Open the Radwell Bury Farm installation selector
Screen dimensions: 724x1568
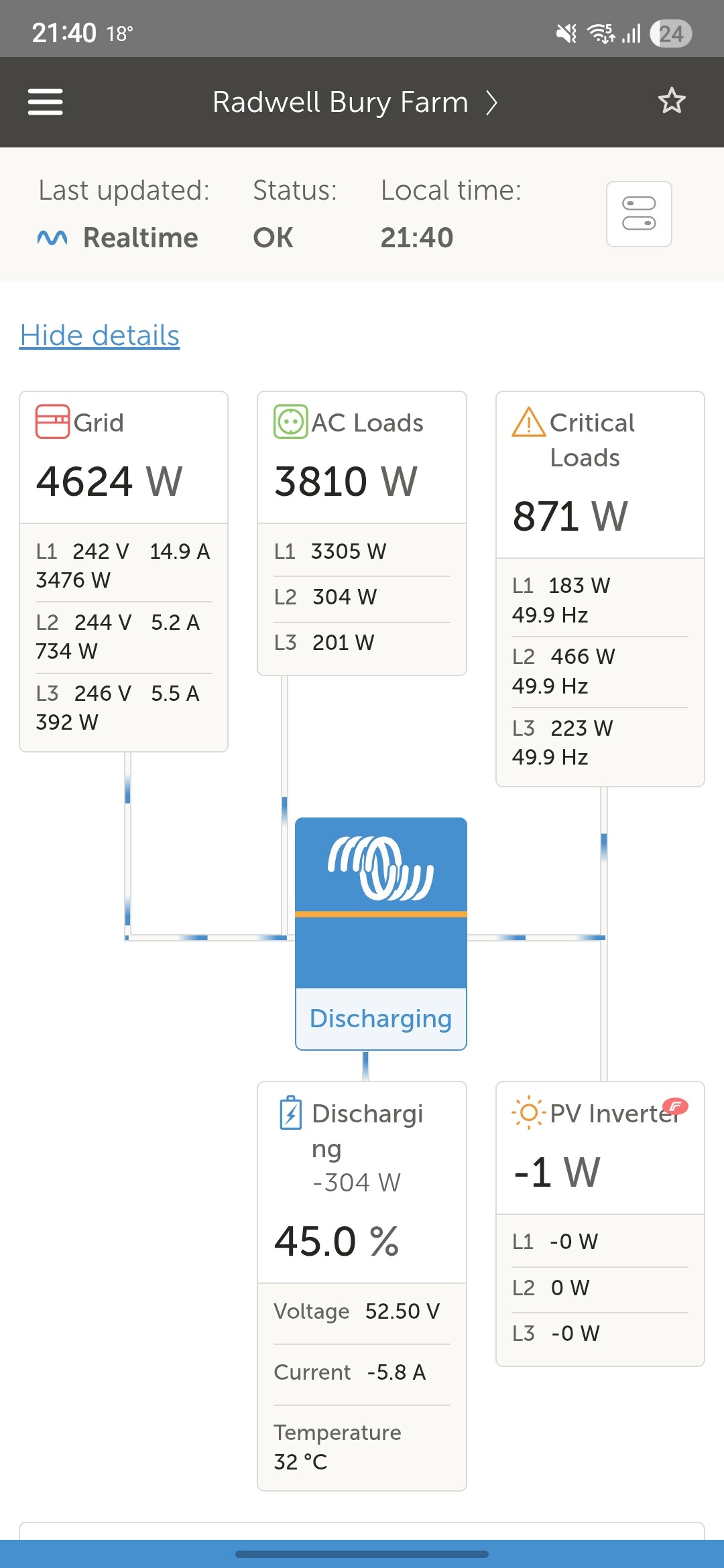(355, 103)
